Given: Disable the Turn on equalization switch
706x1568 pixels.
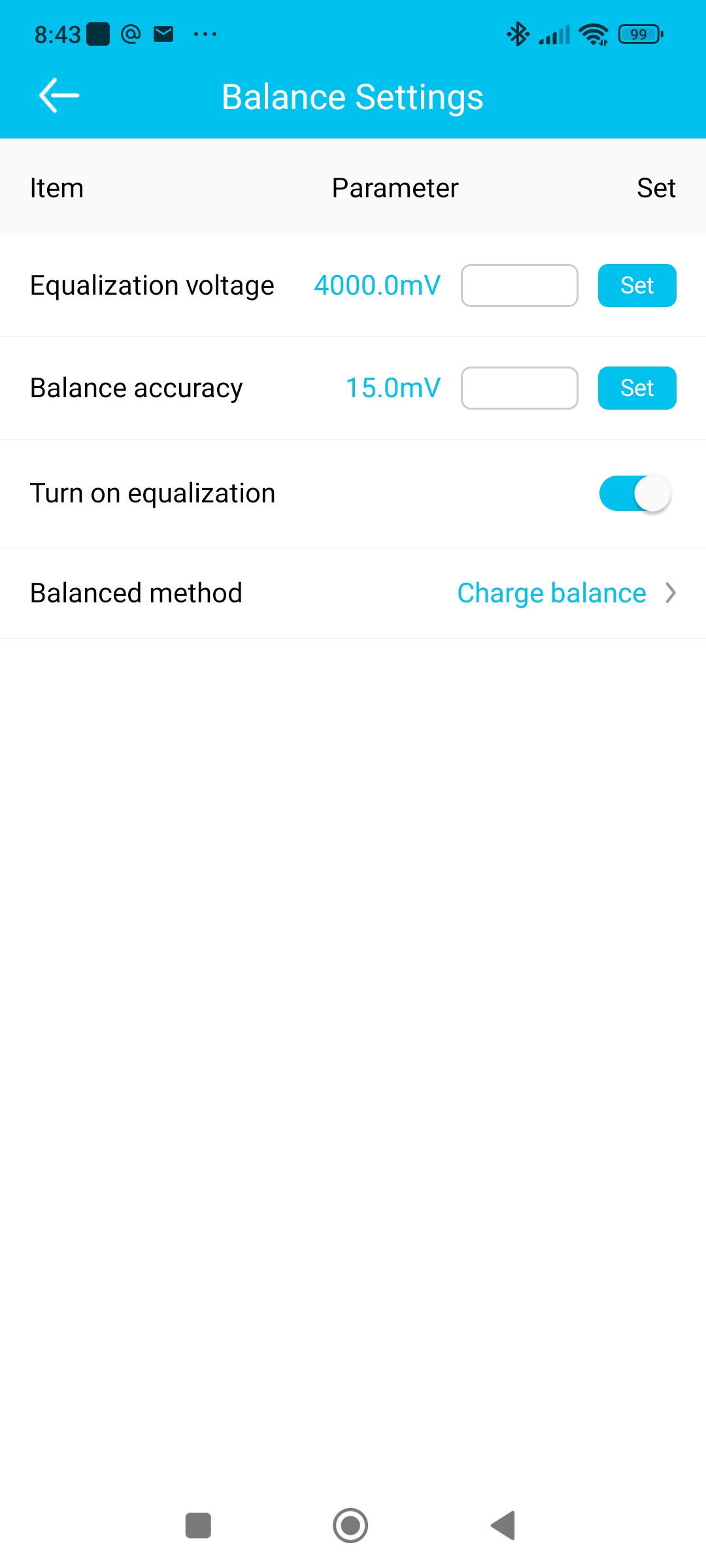Looking at the screenshot, I should (635, 493).
